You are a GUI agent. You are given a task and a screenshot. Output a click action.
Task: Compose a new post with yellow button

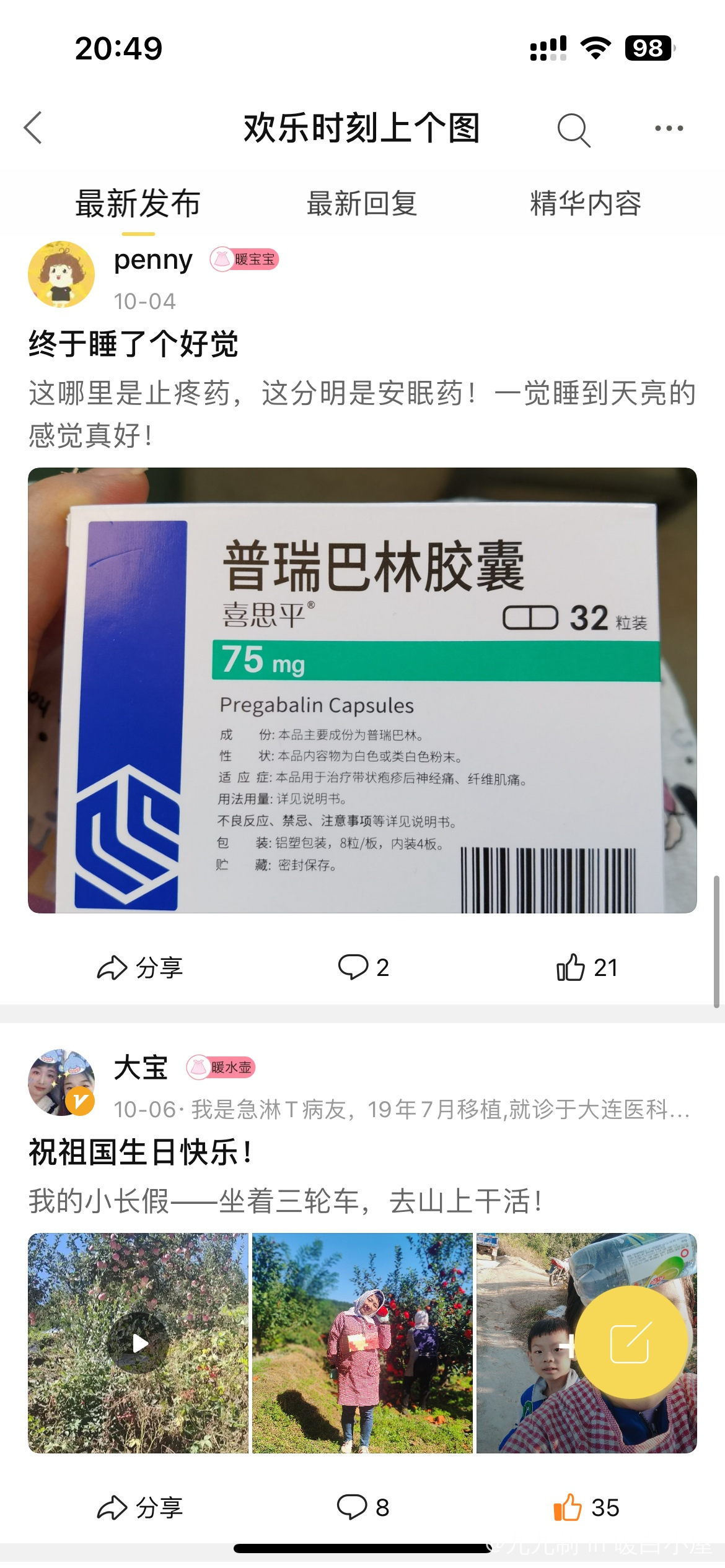coord(630,1343)
